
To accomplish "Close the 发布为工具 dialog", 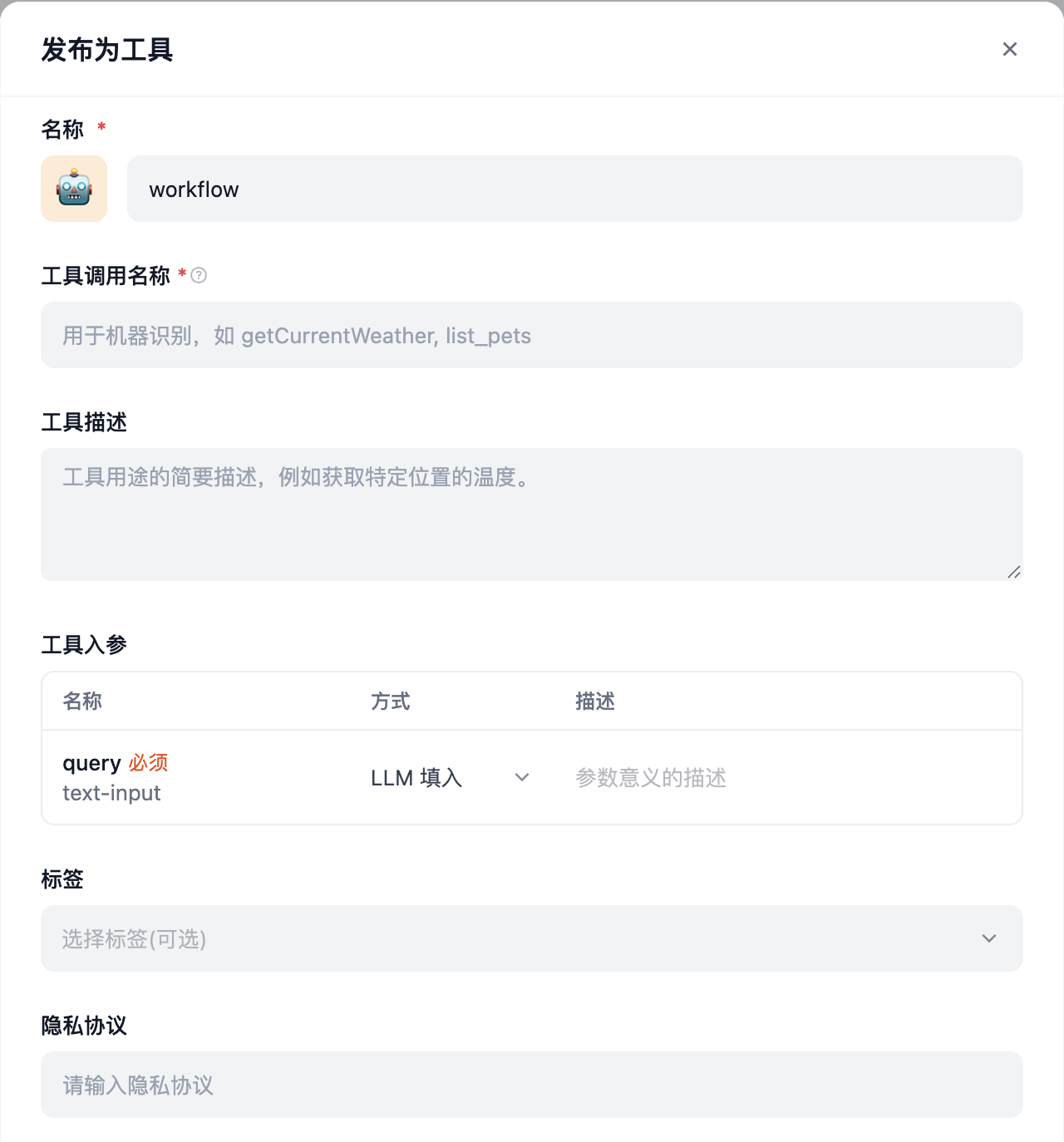I will [x=1009, y=49].
